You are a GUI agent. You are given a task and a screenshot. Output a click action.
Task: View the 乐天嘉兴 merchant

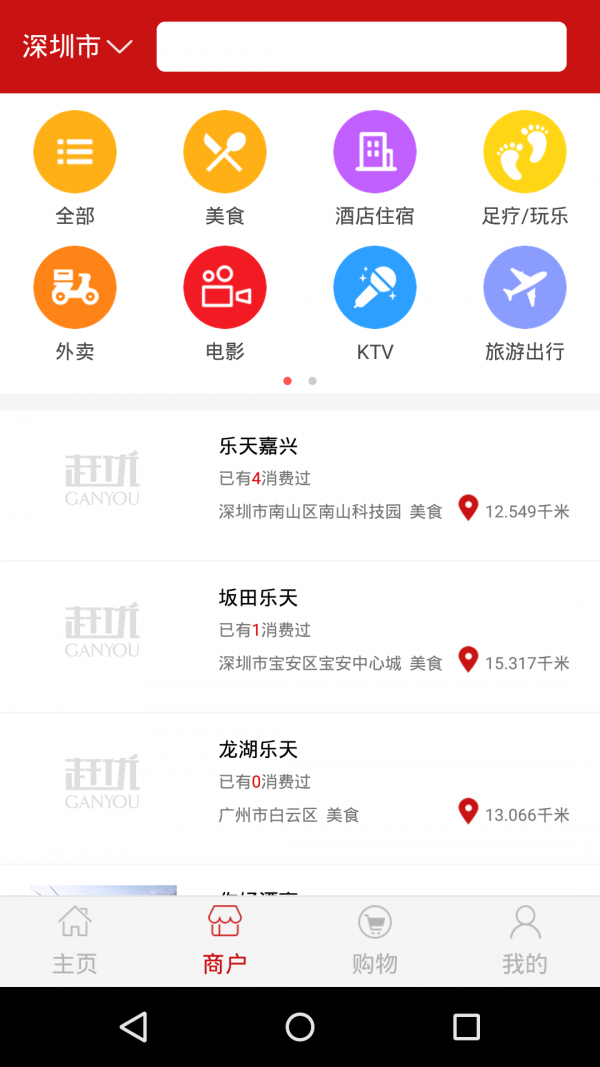[300, 484]
